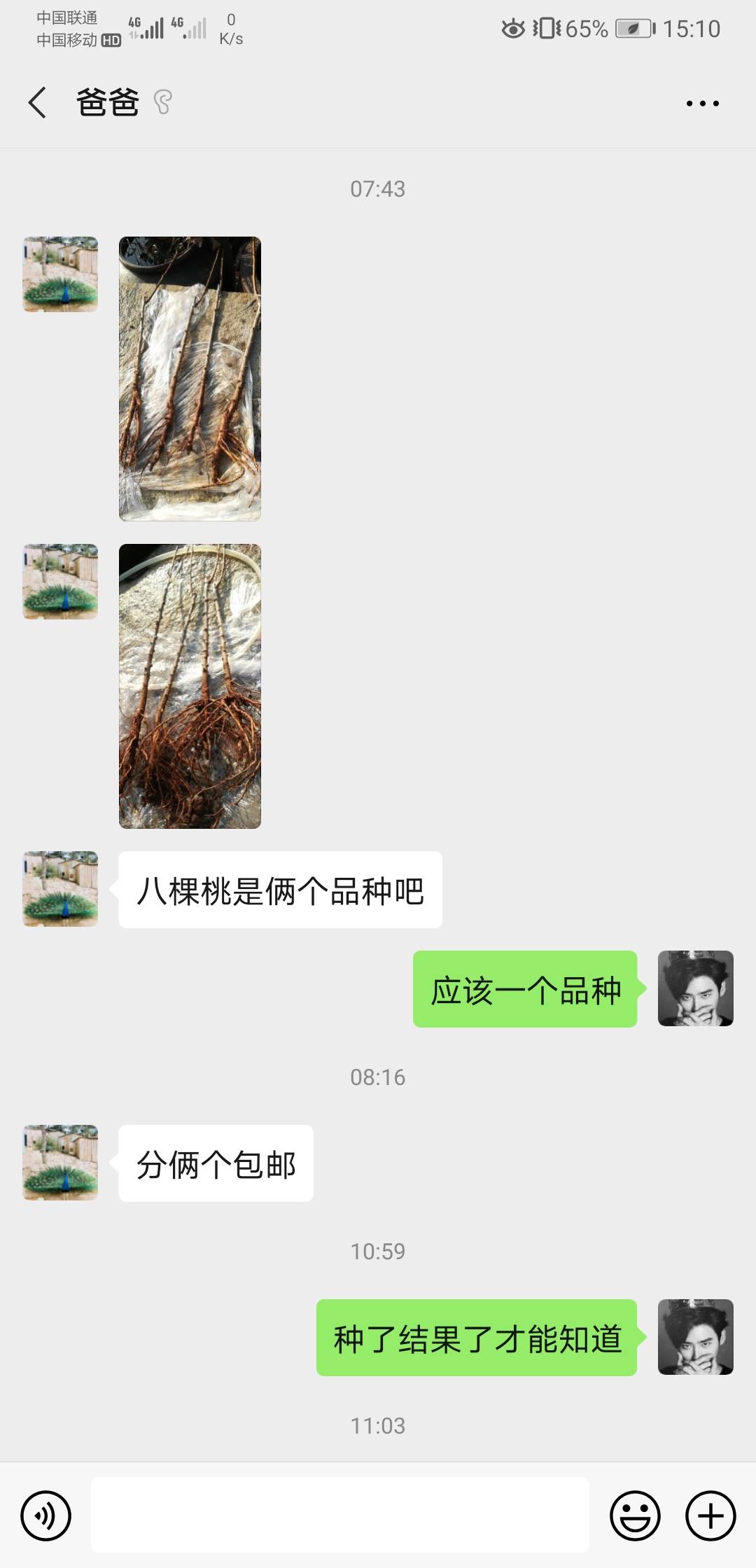Focus the message text field
The image size is (756, 1568).
(x=339, y=1515)
